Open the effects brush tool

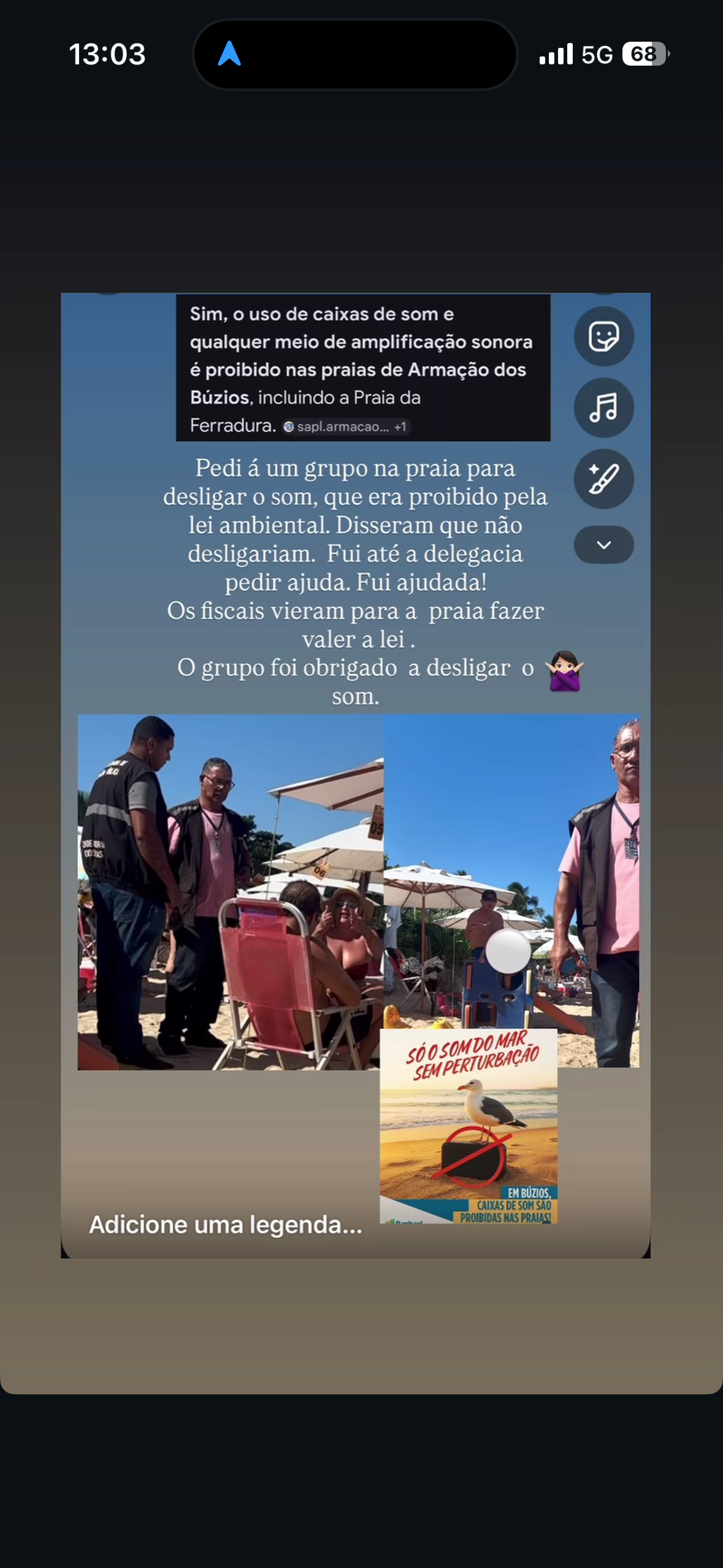pyautogui.click(x=603, y=478)
